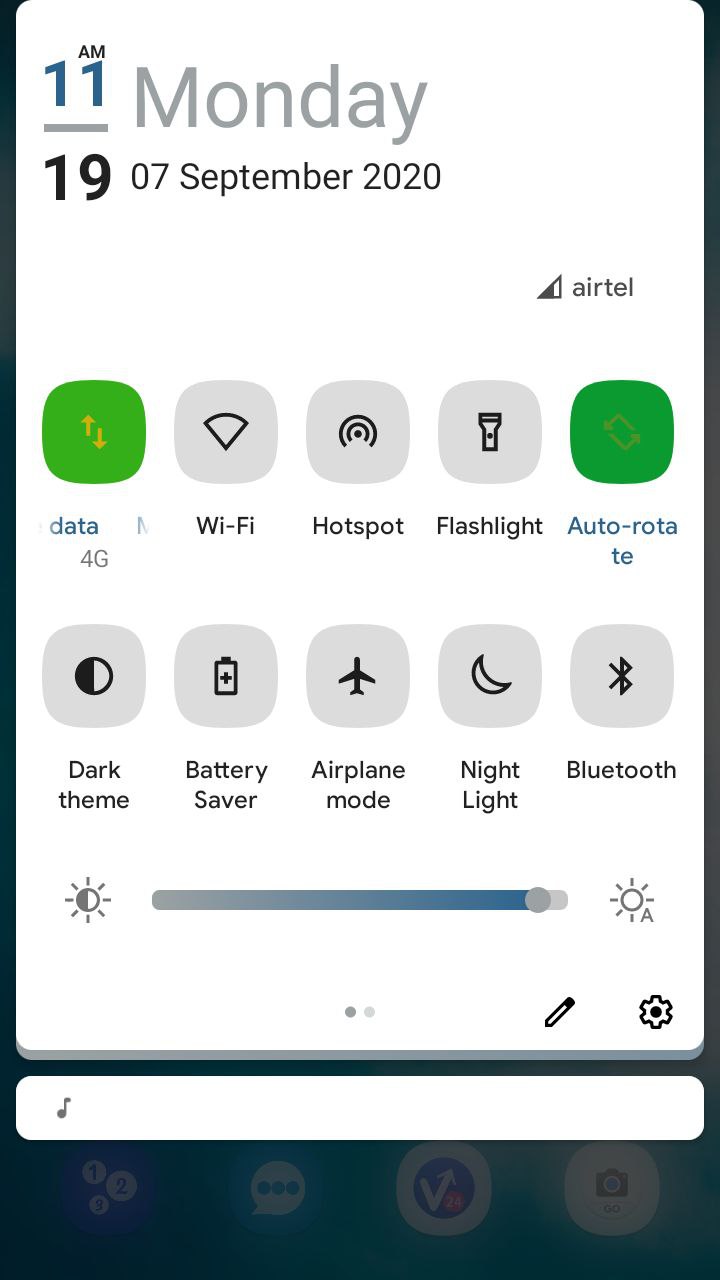Switch on the Flashlight

pos(490,432)
